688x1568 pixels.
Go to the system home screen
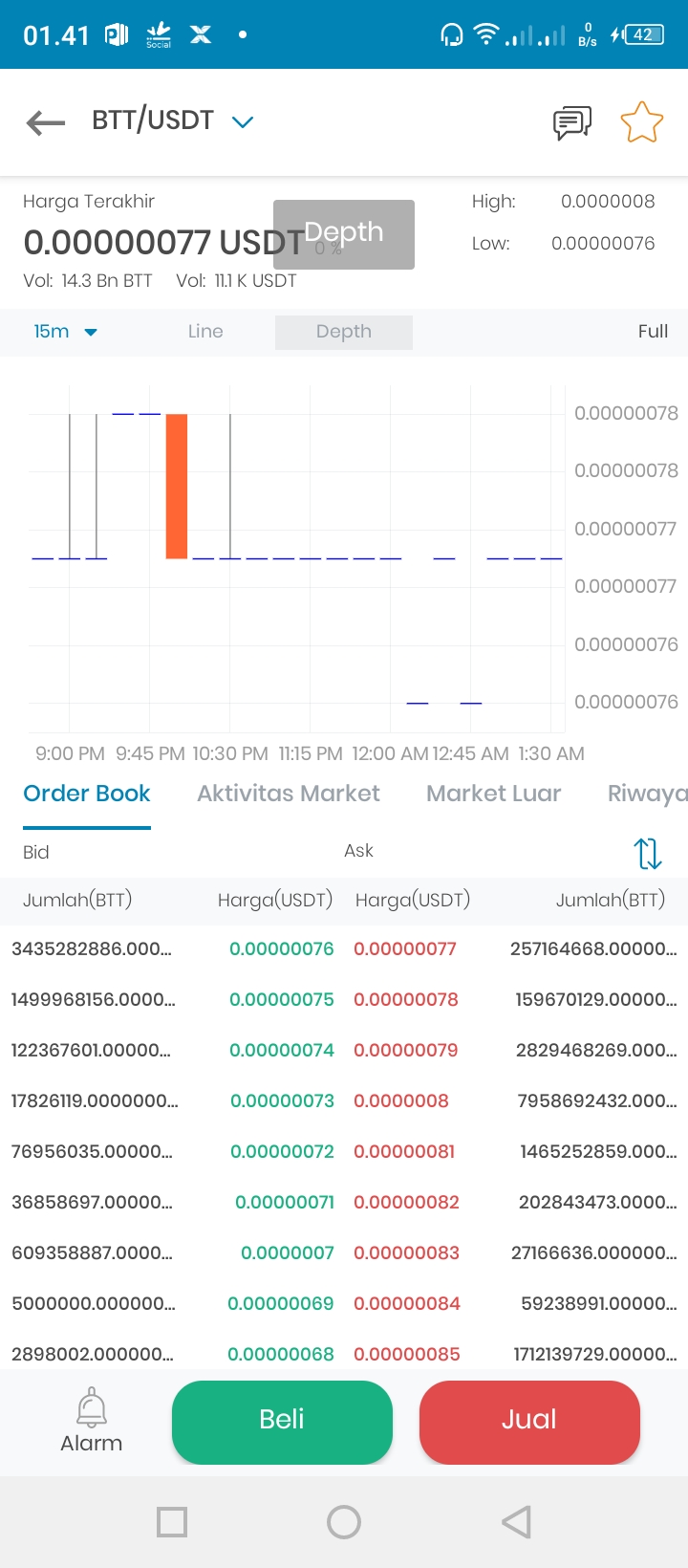[344, 1522]
